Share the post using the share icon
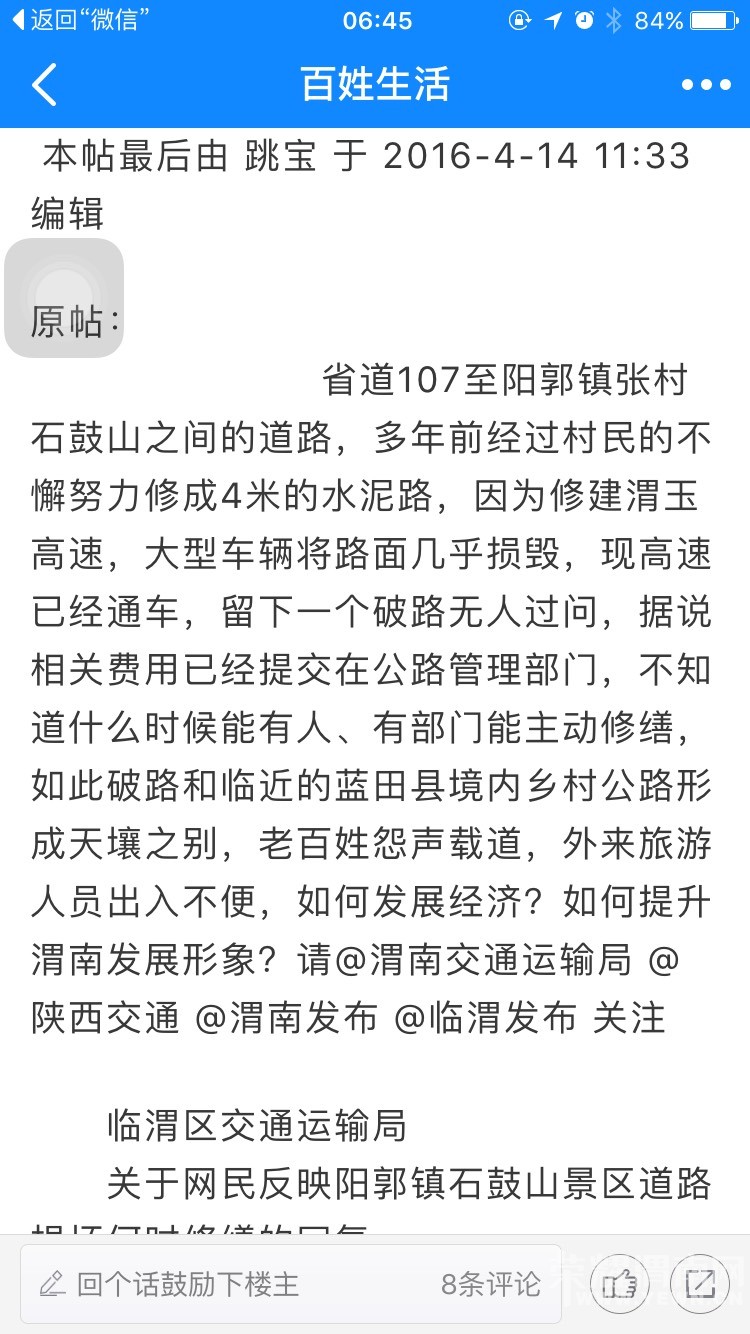Viewport: 750px width, 1334px height. coord(699,1283)
